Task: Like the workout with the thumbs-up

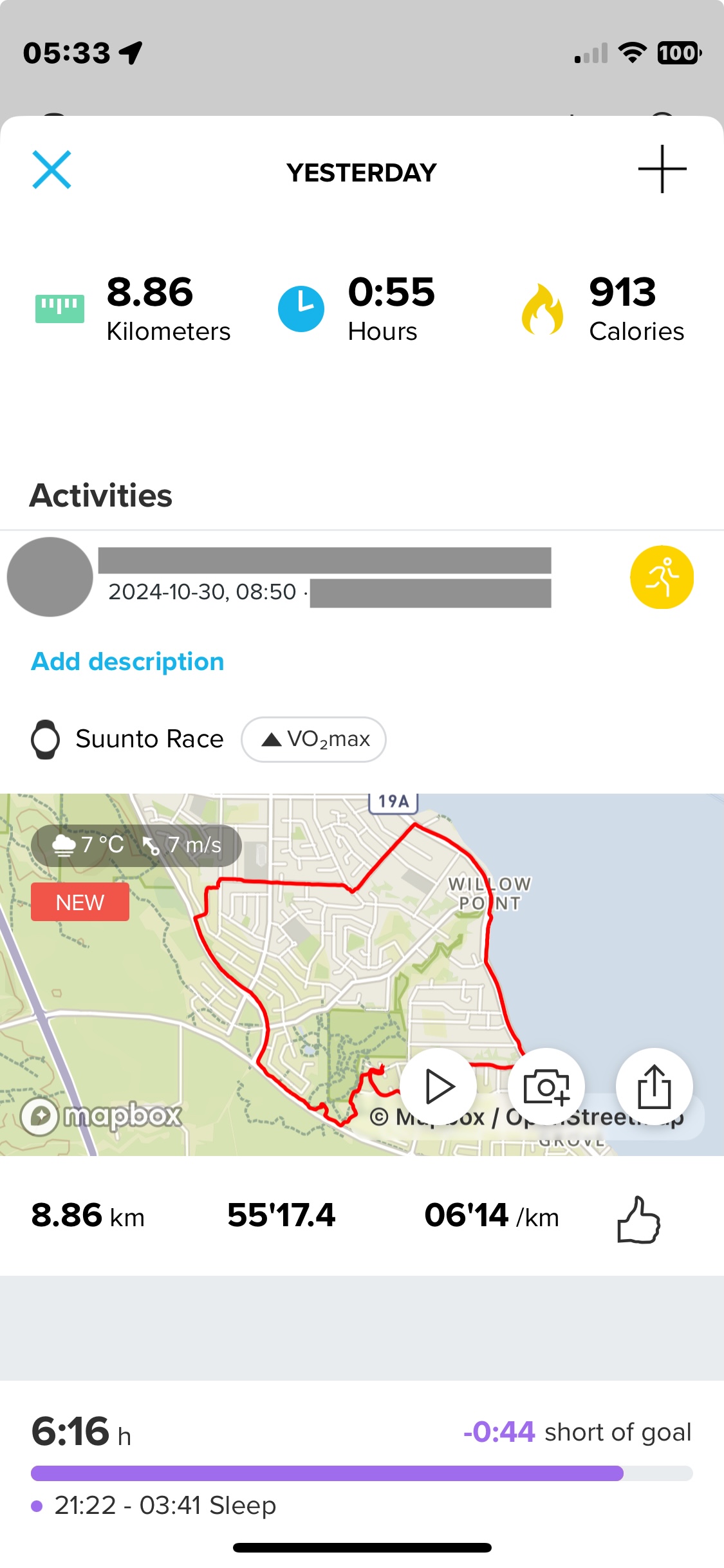Action: click(638, 1219)
